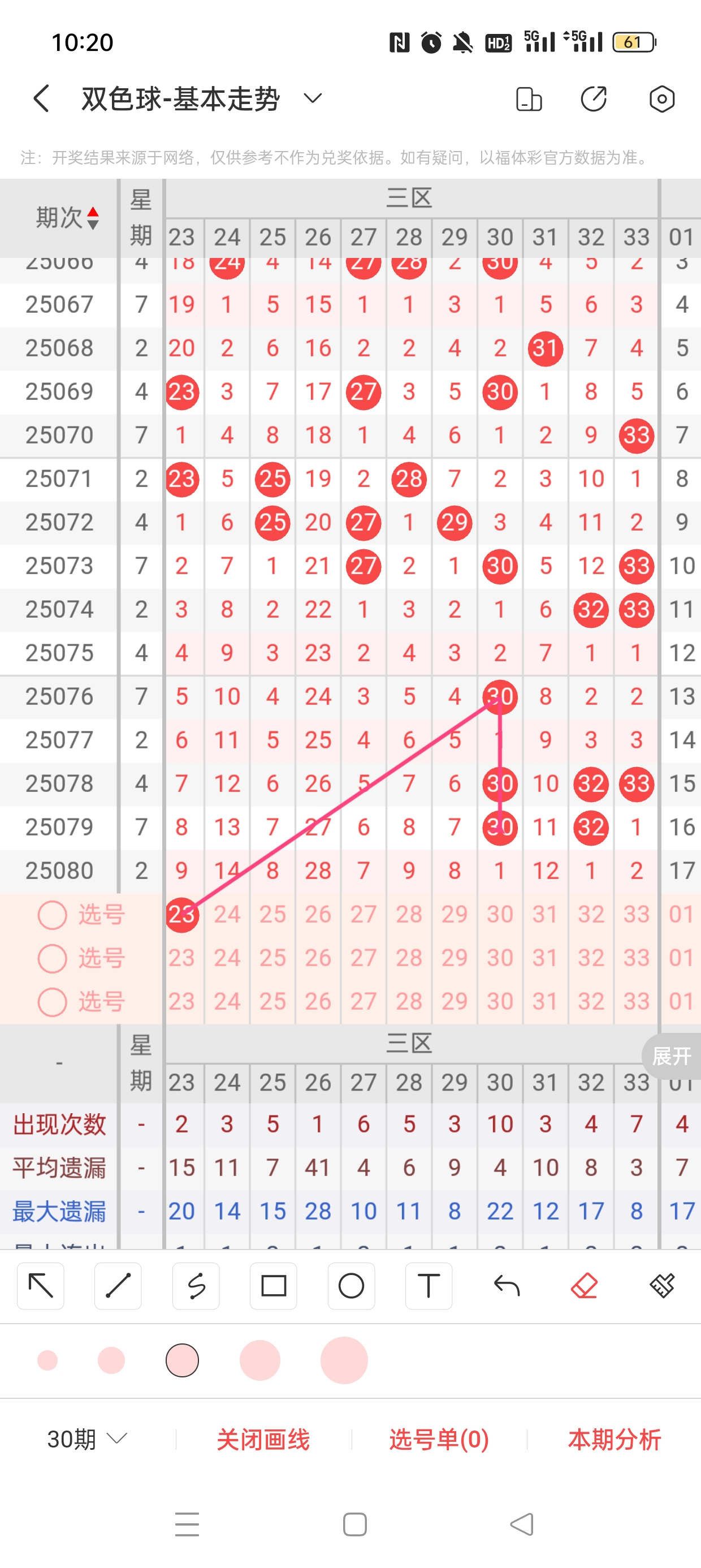Screen dimensions: 701x1568
Task: Activate the red eraser tool
Action: click(584, 1286)
